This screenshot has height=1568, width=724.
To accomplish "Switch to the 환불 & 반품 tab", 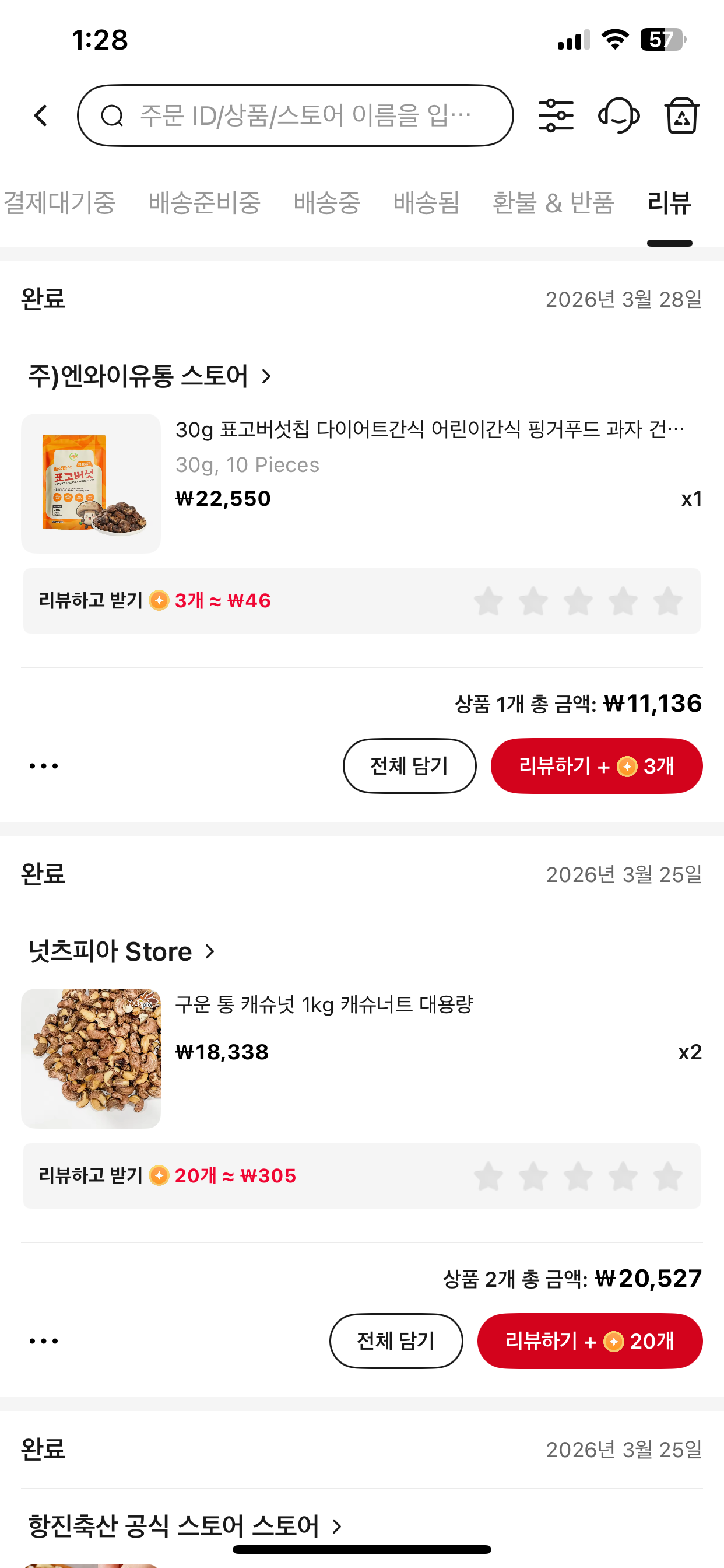I will [553, 202].
